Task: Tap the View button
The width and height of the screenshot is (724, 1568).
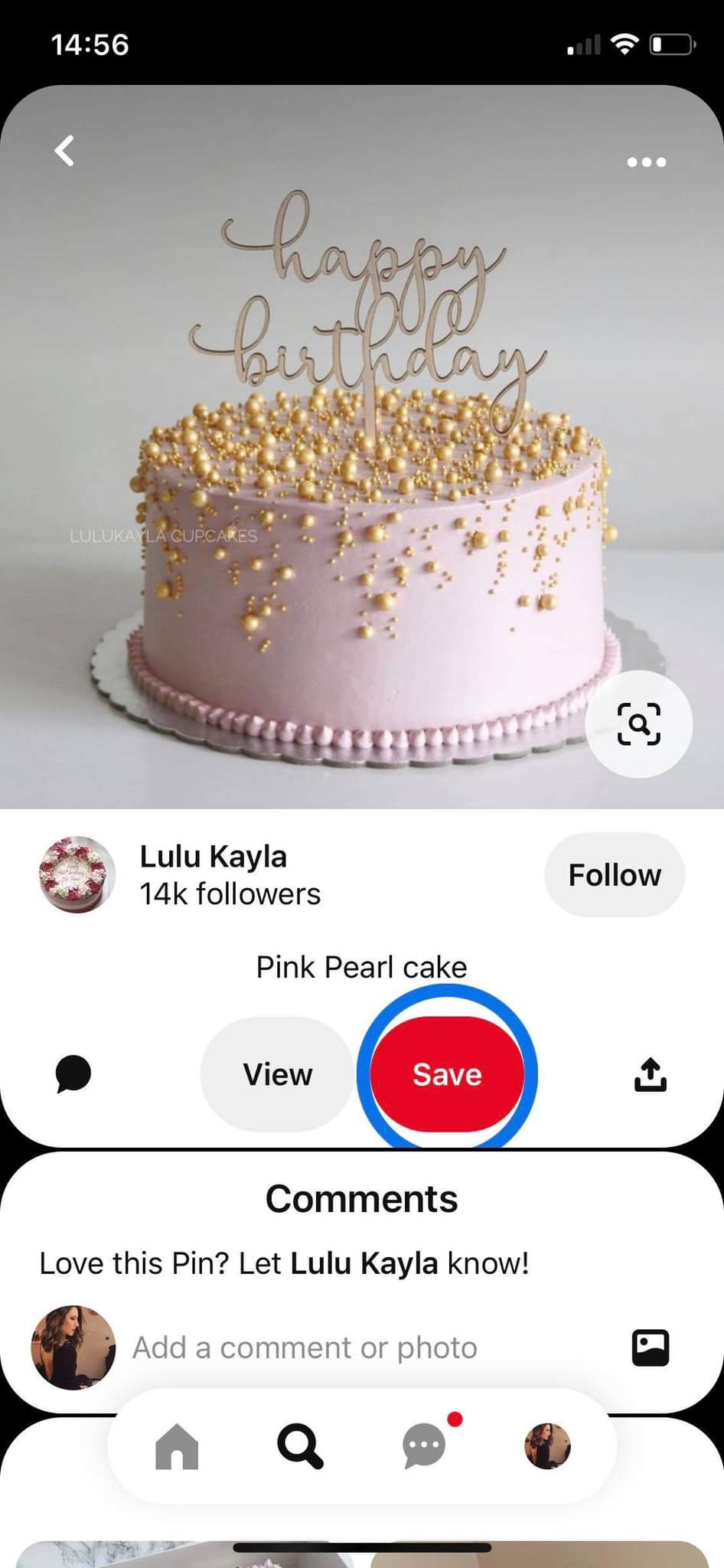Action: (x=277, y=1074)
